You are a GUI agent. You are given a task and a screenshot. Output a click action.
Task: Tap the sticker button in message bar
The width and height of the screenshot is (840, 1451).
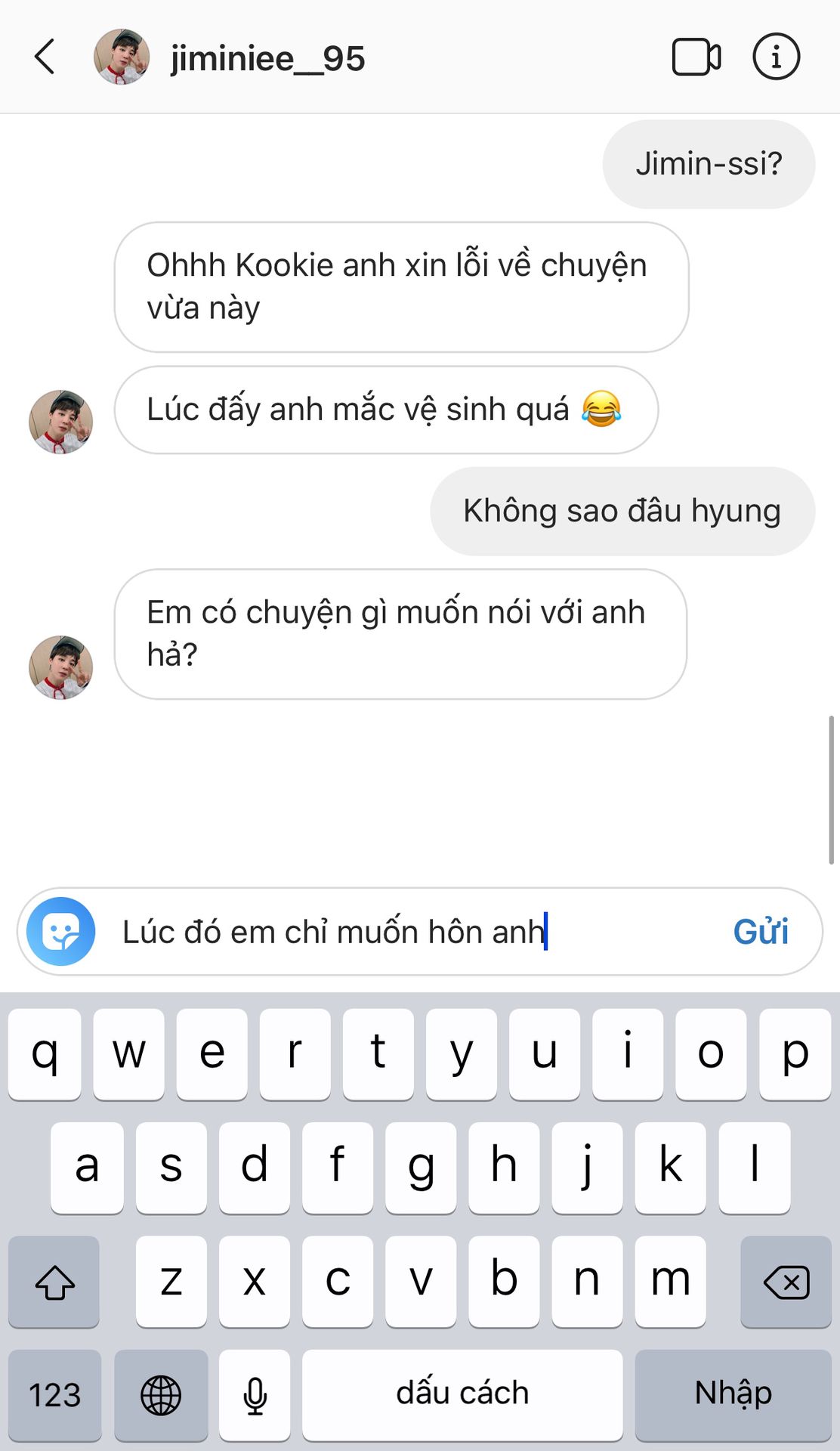pyautogui.click(x=61, y=931)
